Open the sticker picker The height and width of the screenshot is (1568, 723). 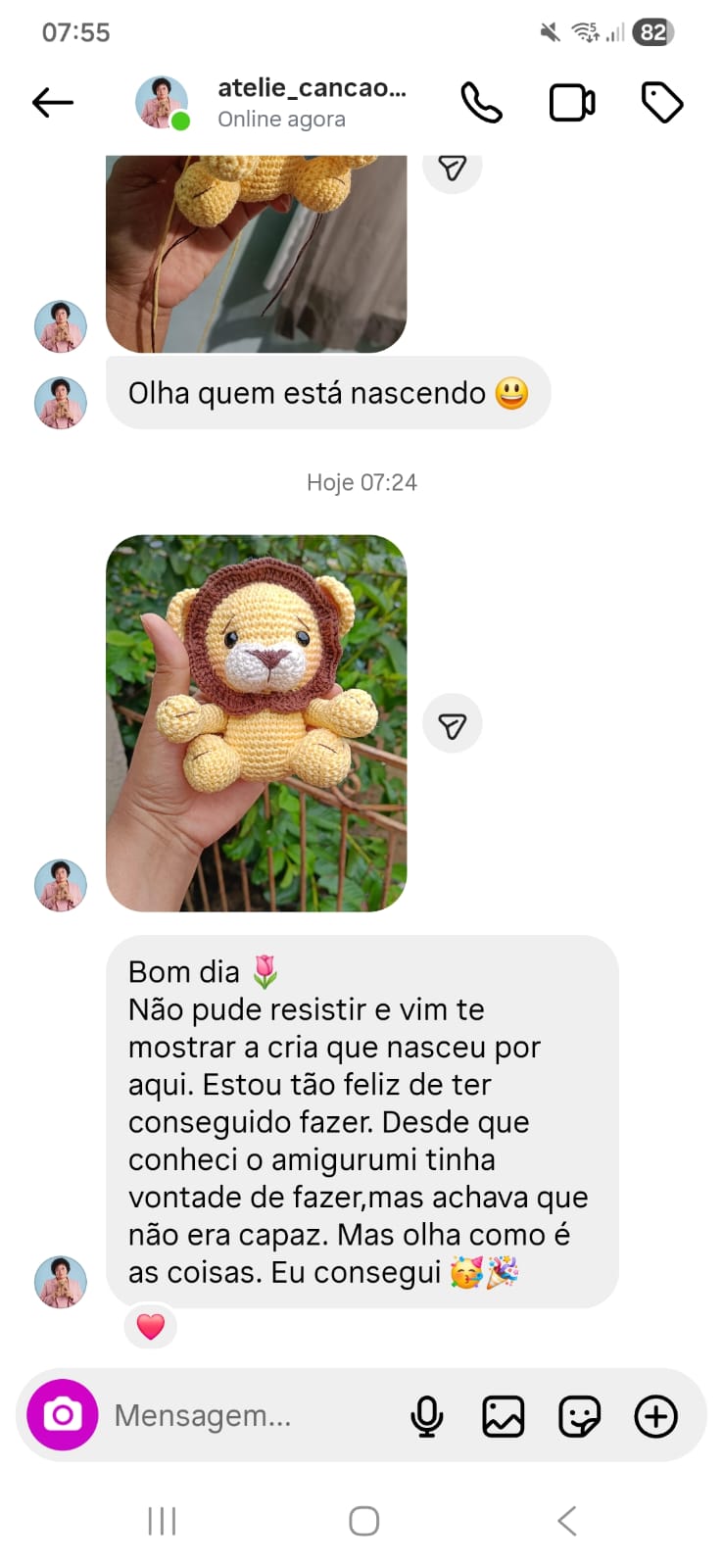[x=580, y=1415]
